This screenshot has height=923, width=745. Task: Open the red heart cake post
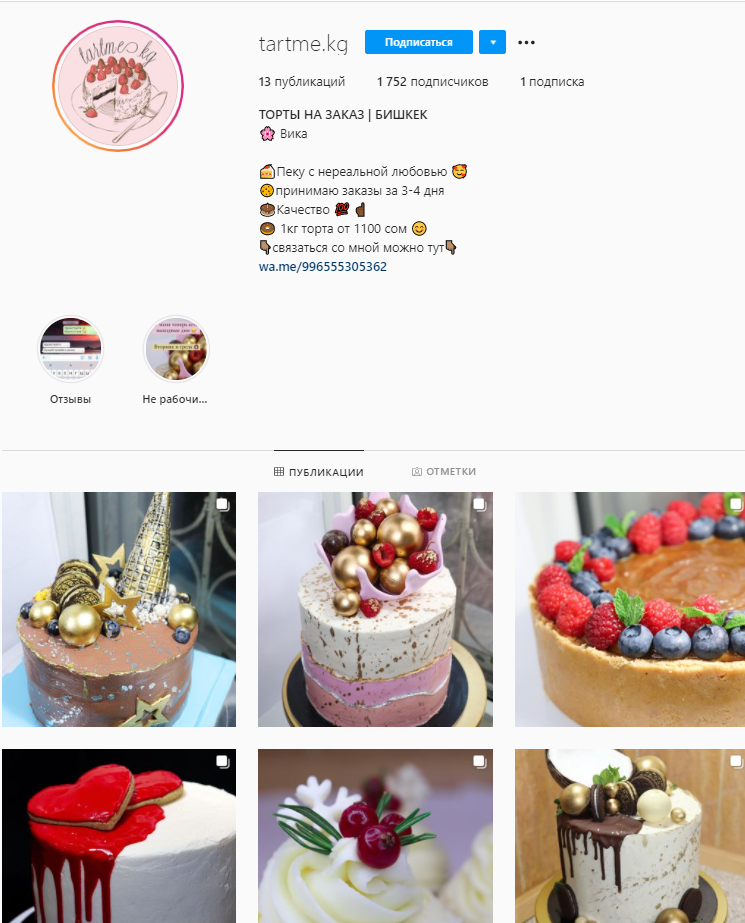119,836
